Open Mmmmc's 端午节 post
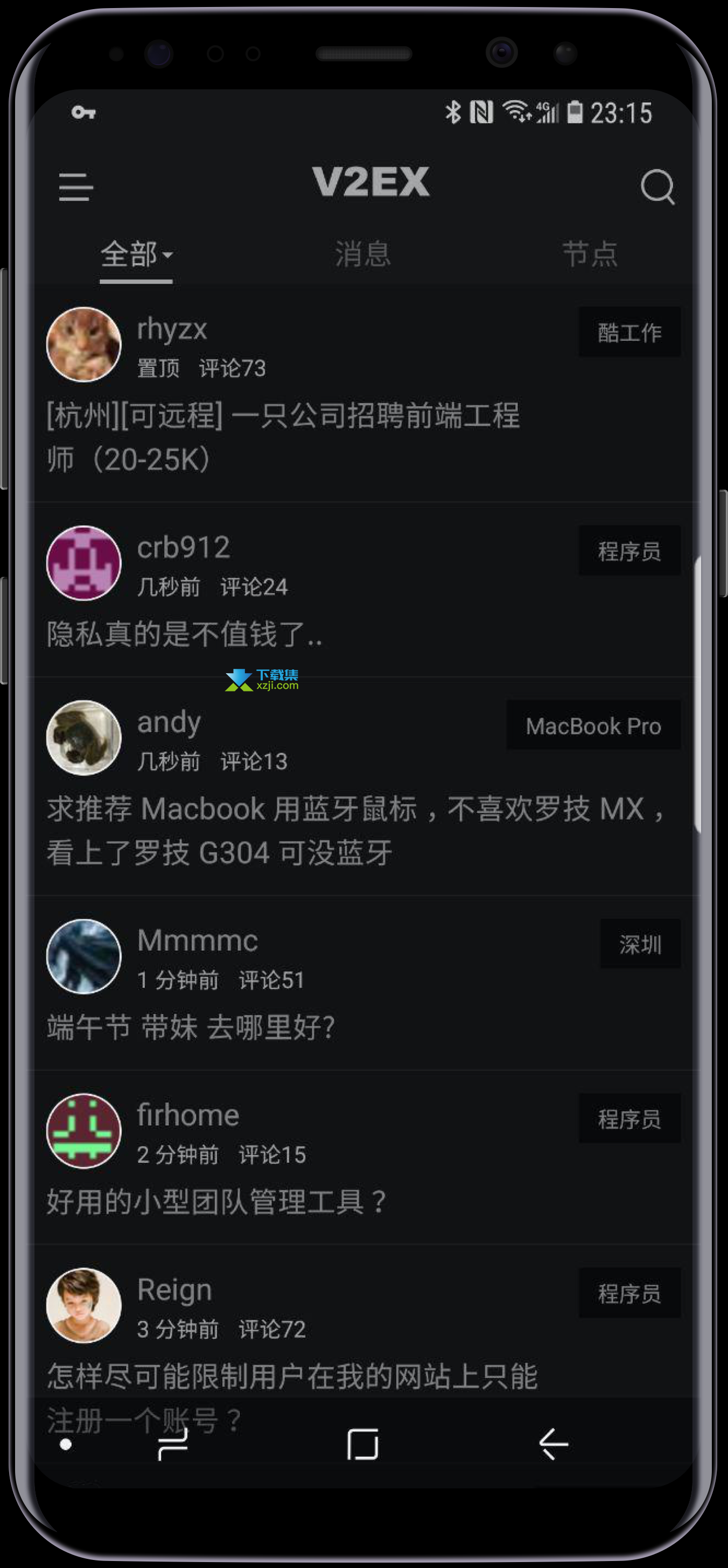The image size is (728, 1568). coord(191,1027)
